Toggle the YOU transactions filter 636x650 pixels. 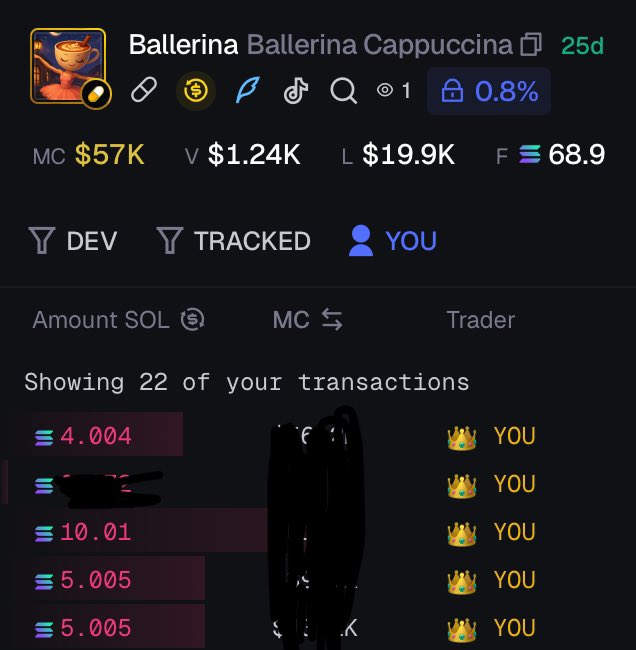tap(392, 241)
